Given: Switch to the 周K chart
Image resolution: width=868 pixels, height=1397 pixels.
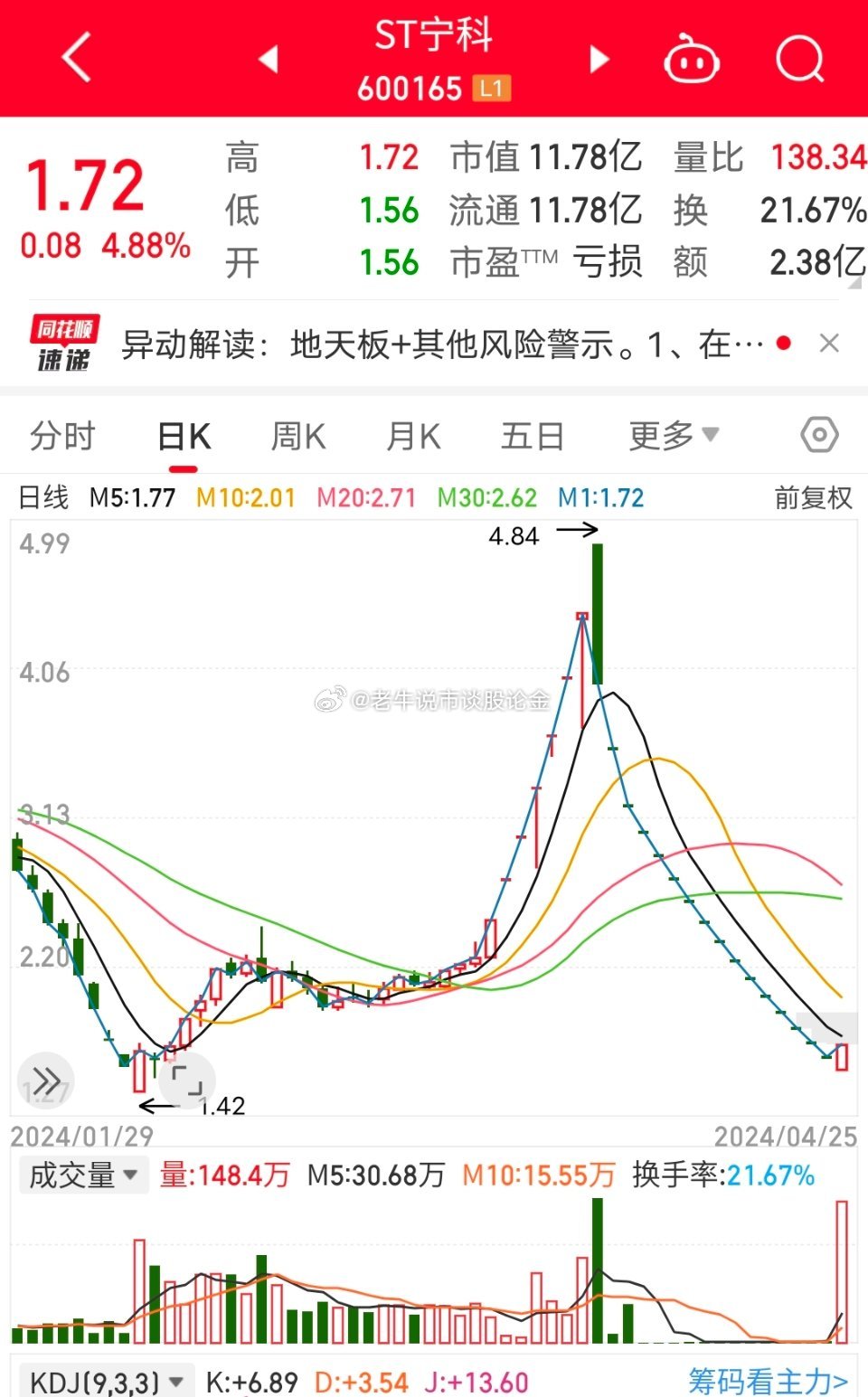Looking at the screenshot, I should coord(298,437).
